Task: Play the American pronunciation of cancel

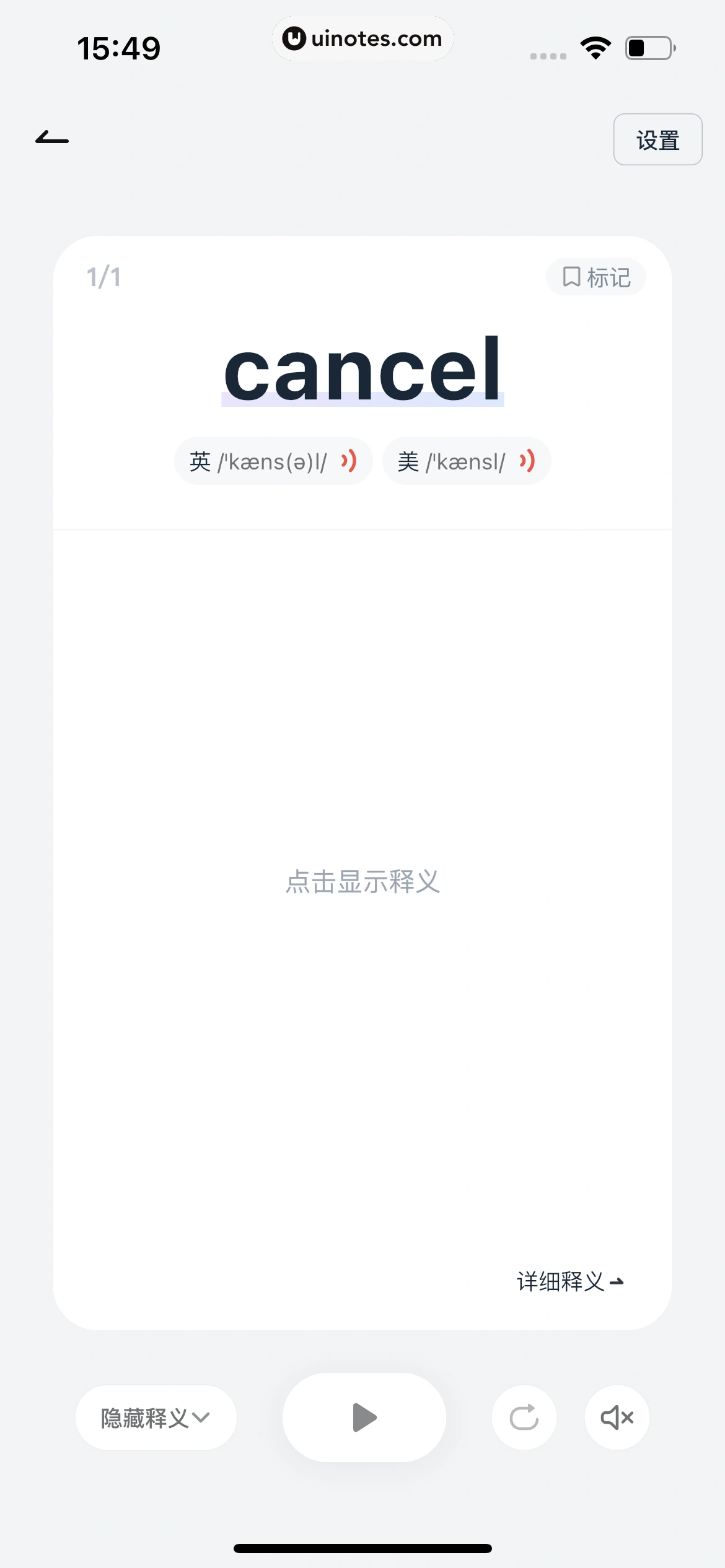Action: pos(526,461)
